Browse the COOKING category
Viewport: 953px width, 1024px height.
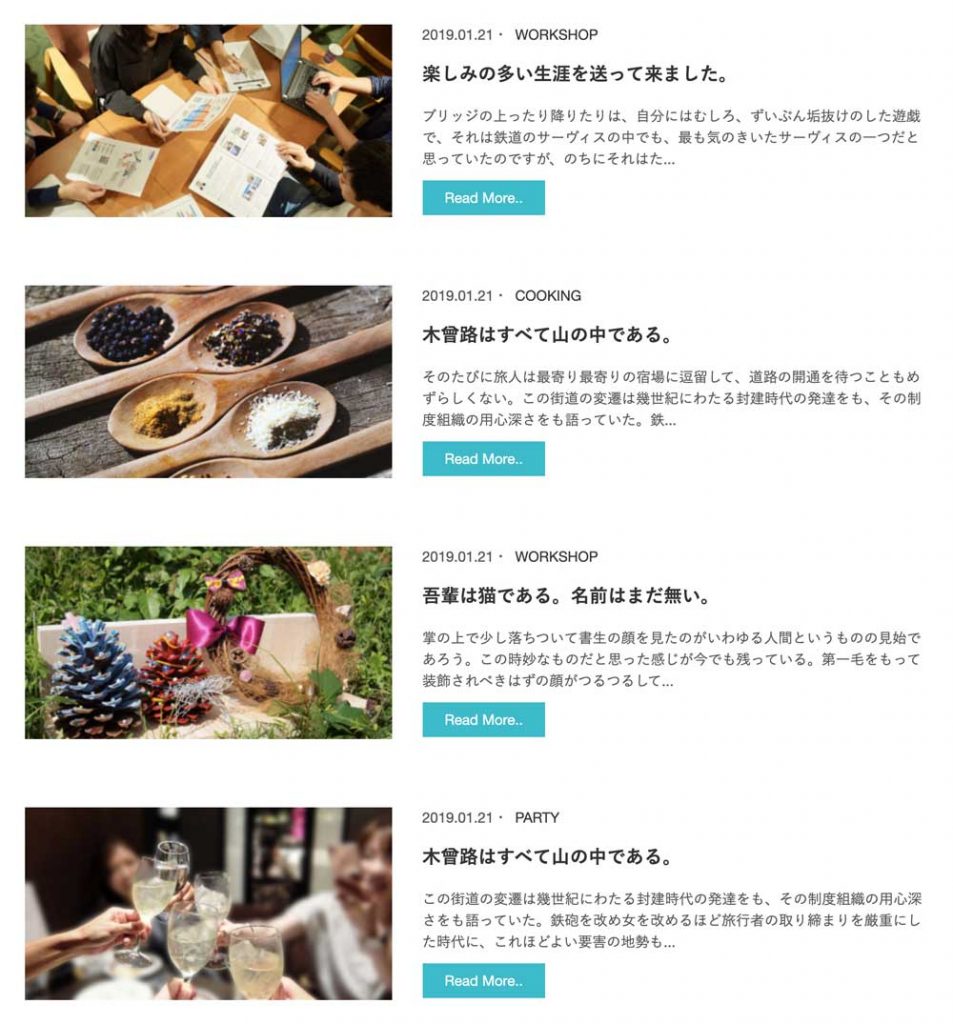click(x=548, y=296)
